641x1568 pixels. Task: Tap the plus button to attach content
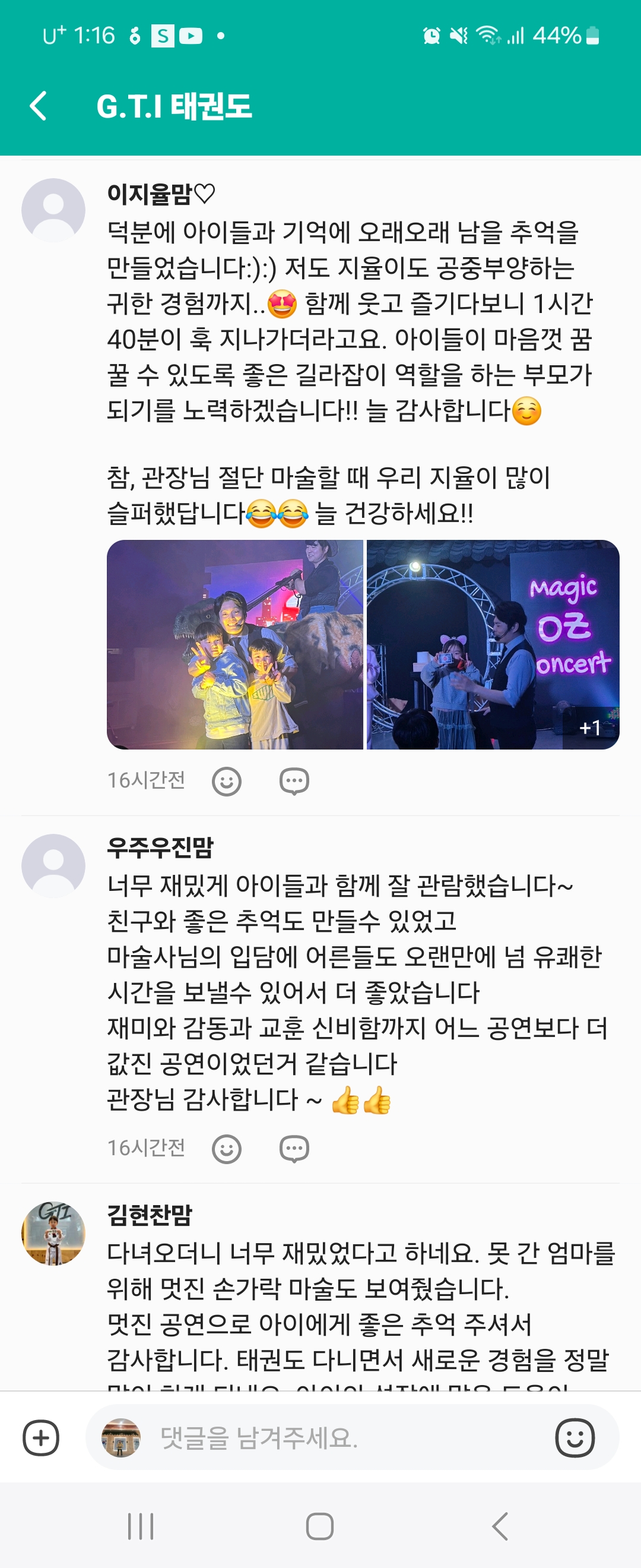[41, 1439]
